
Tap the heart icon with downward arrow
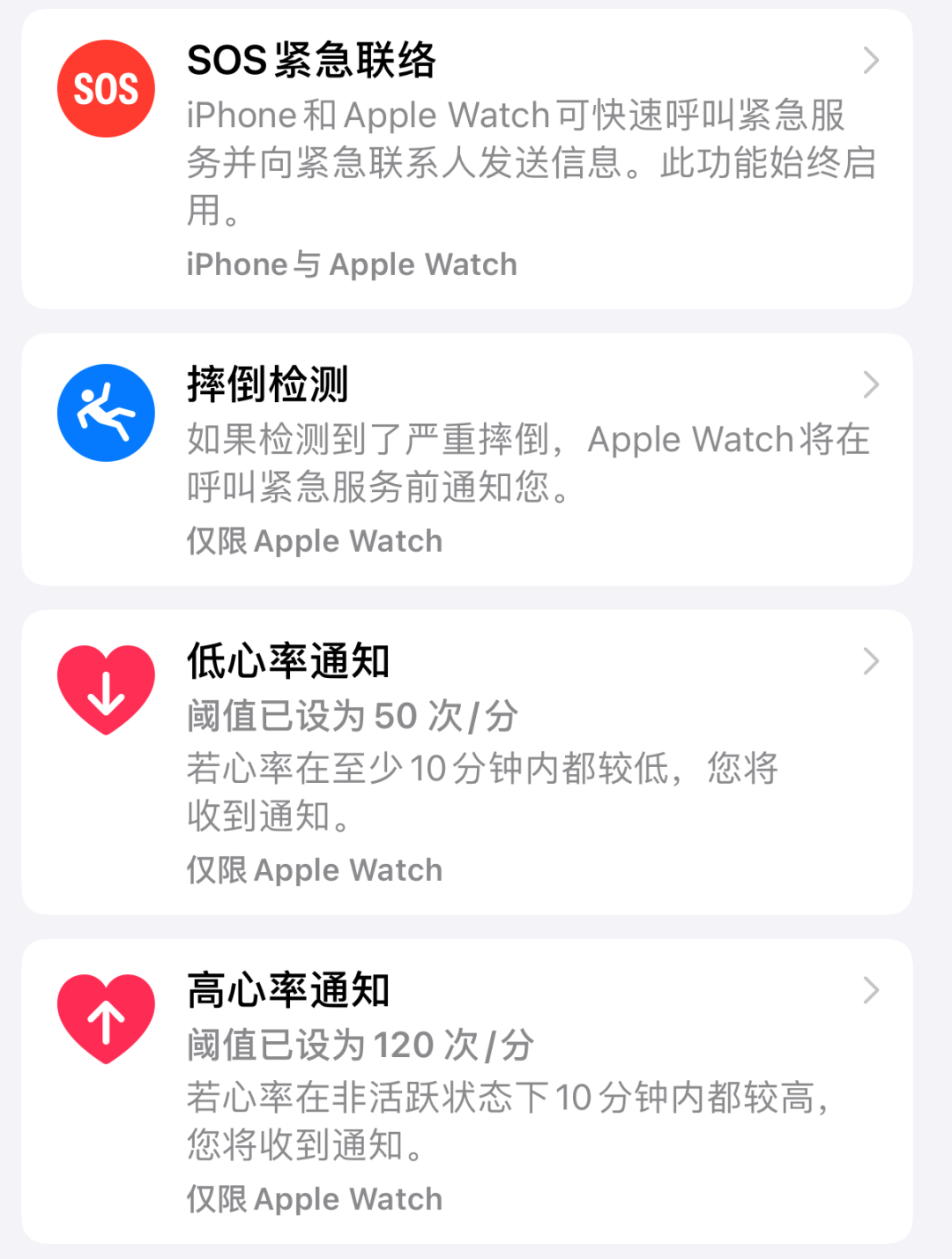tap(106, 689)
